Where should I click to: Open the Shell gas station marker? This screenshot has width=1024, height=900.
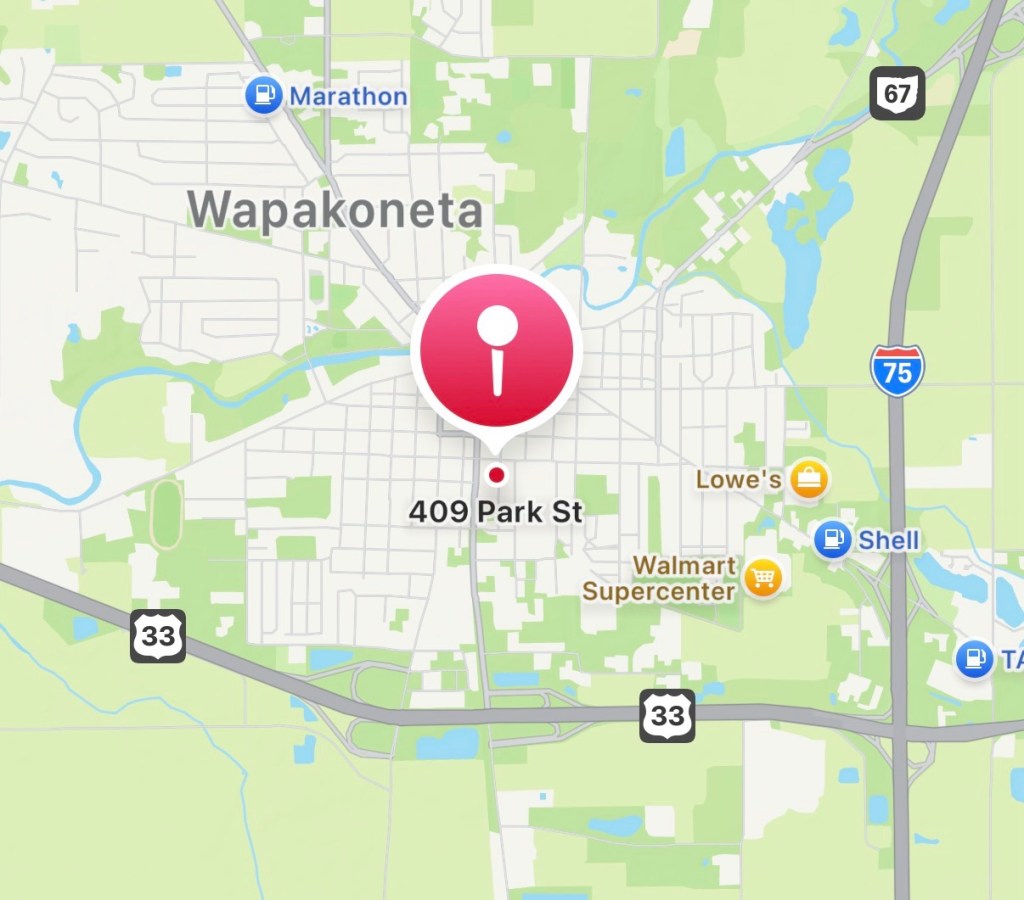point(832,540)
